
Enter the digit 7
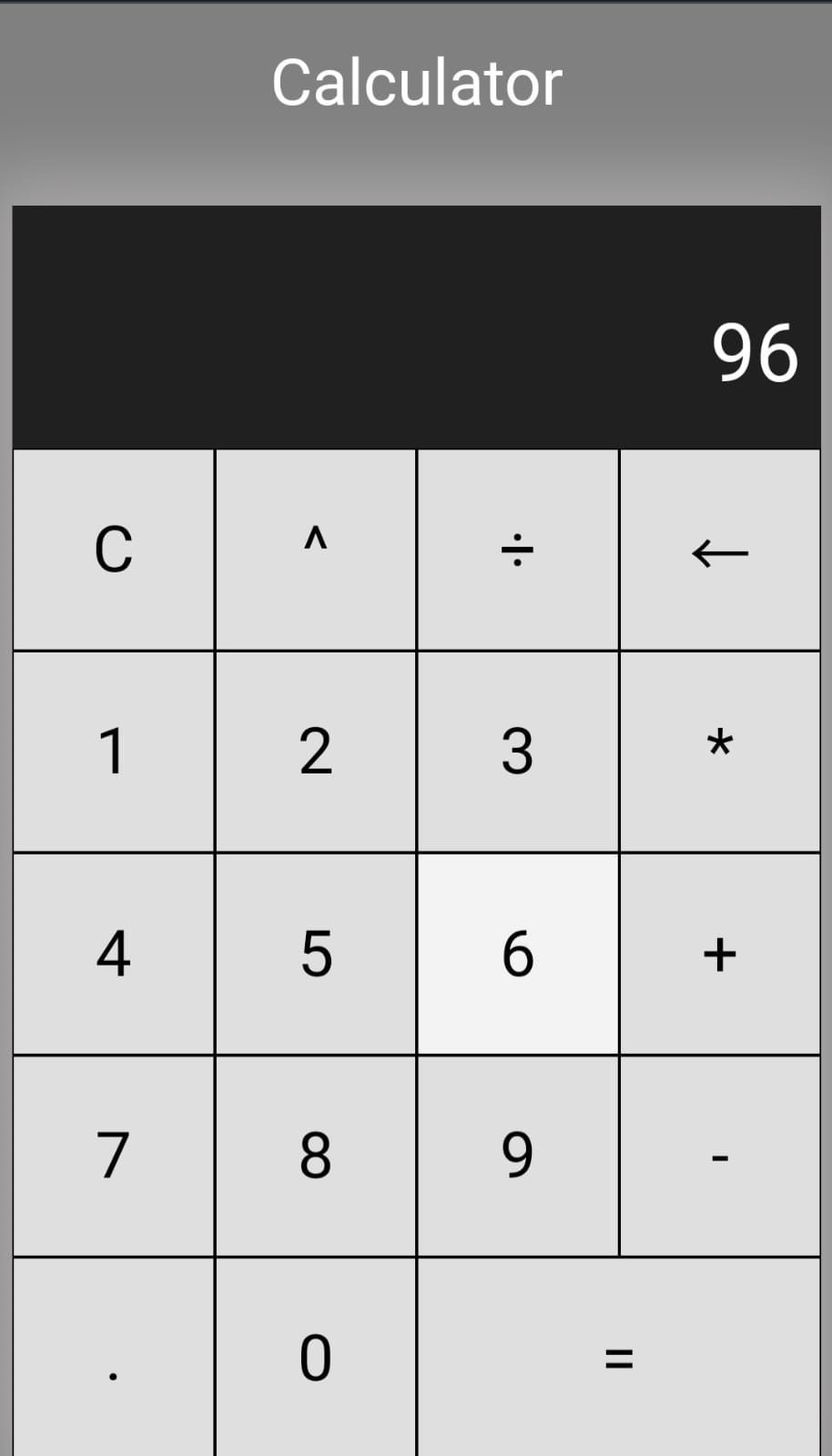click(x=114, y=1157)
